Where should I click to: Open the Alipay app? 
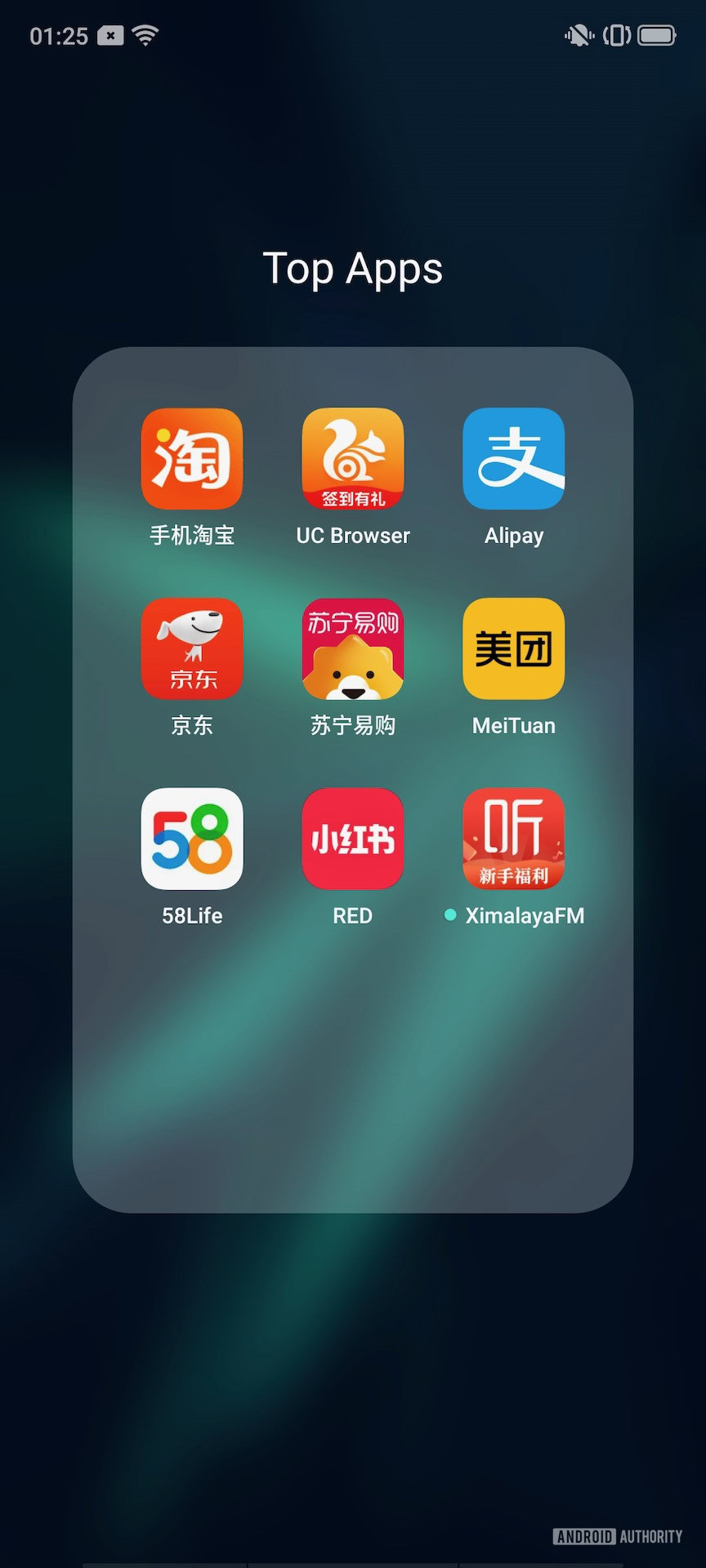pos(513,459)
